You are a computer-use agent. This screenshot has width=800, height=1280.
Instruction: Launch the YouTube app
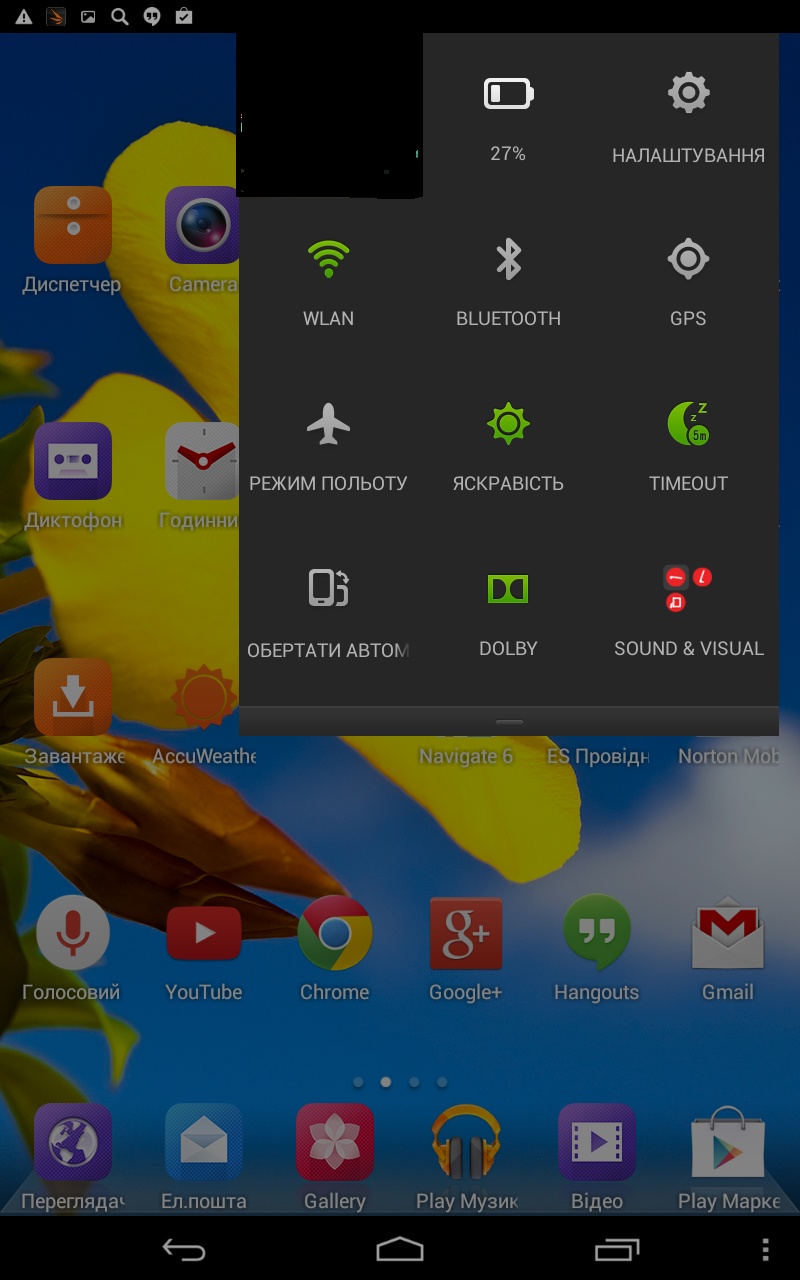(204, 946)
